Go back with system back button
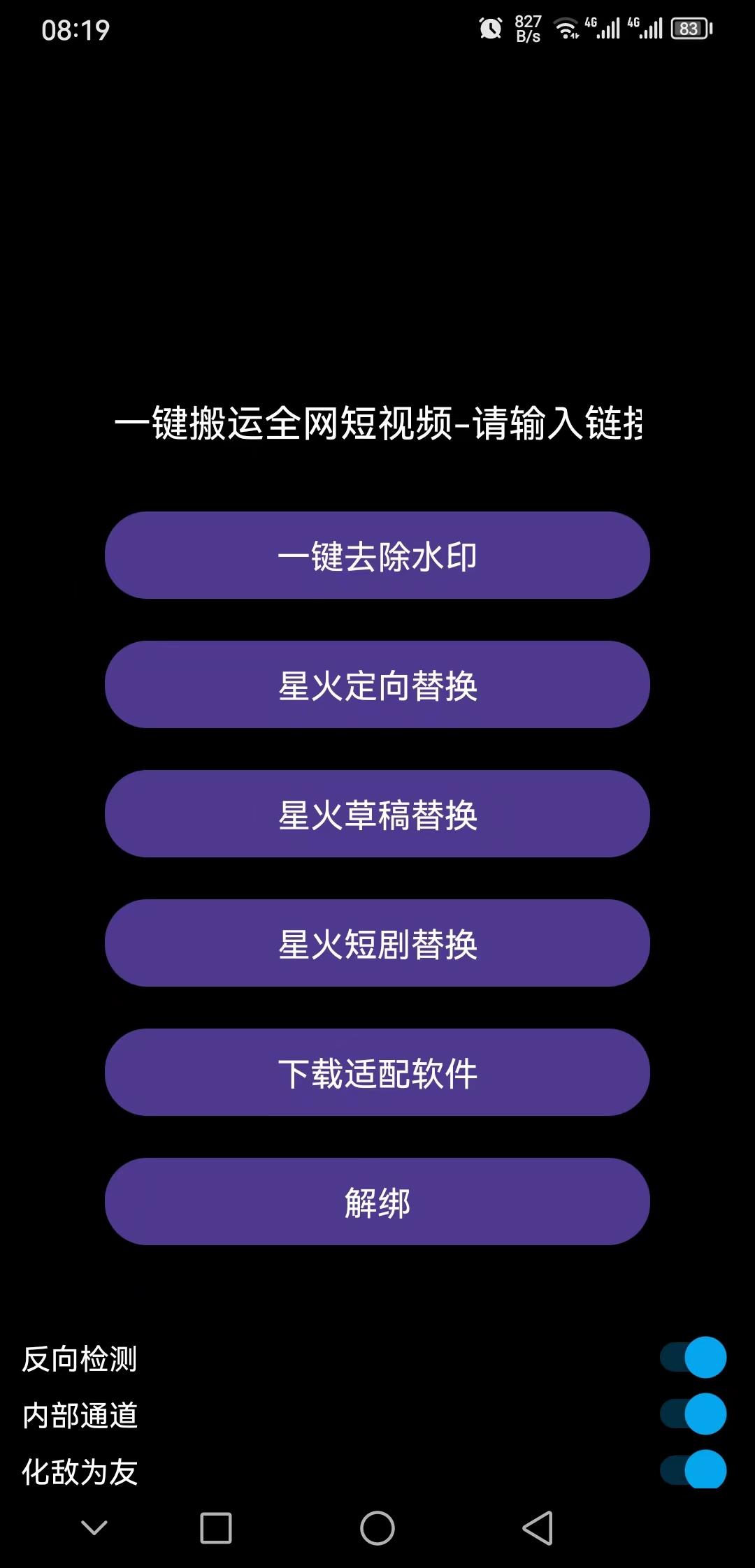 538,1528
